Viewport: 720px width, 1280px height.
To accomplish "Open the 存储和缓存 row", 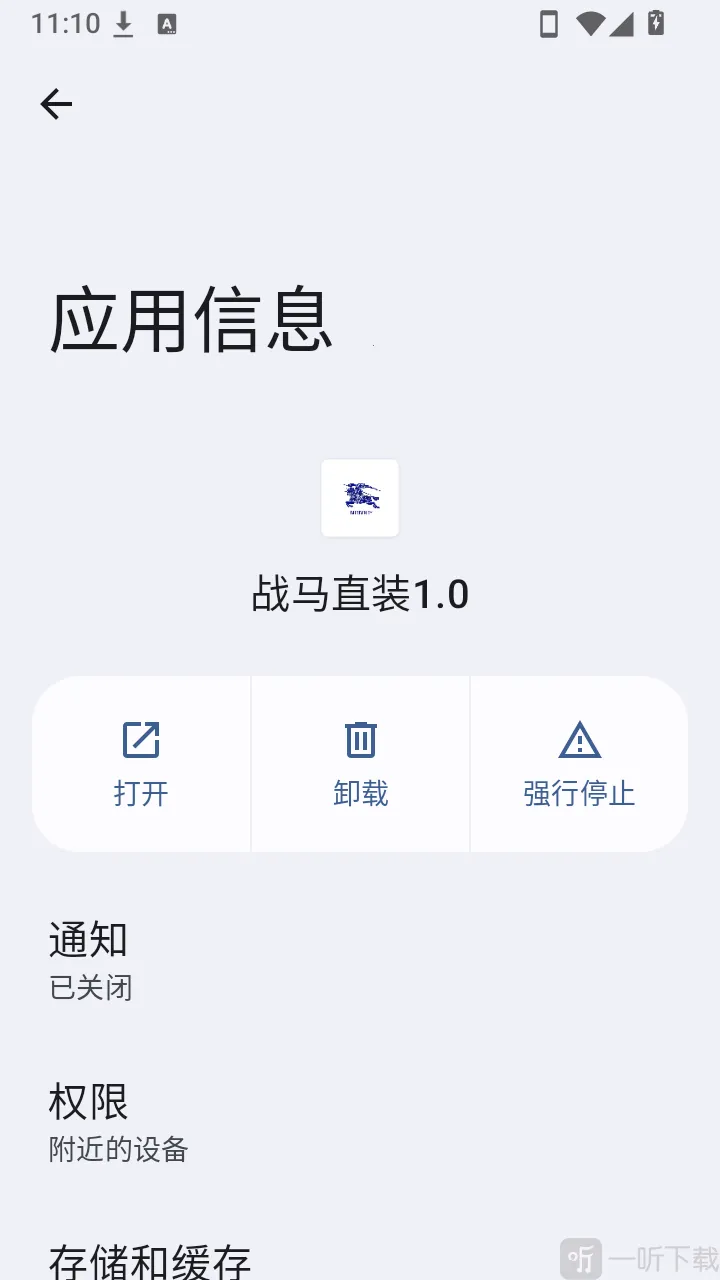I will 360,1255.
